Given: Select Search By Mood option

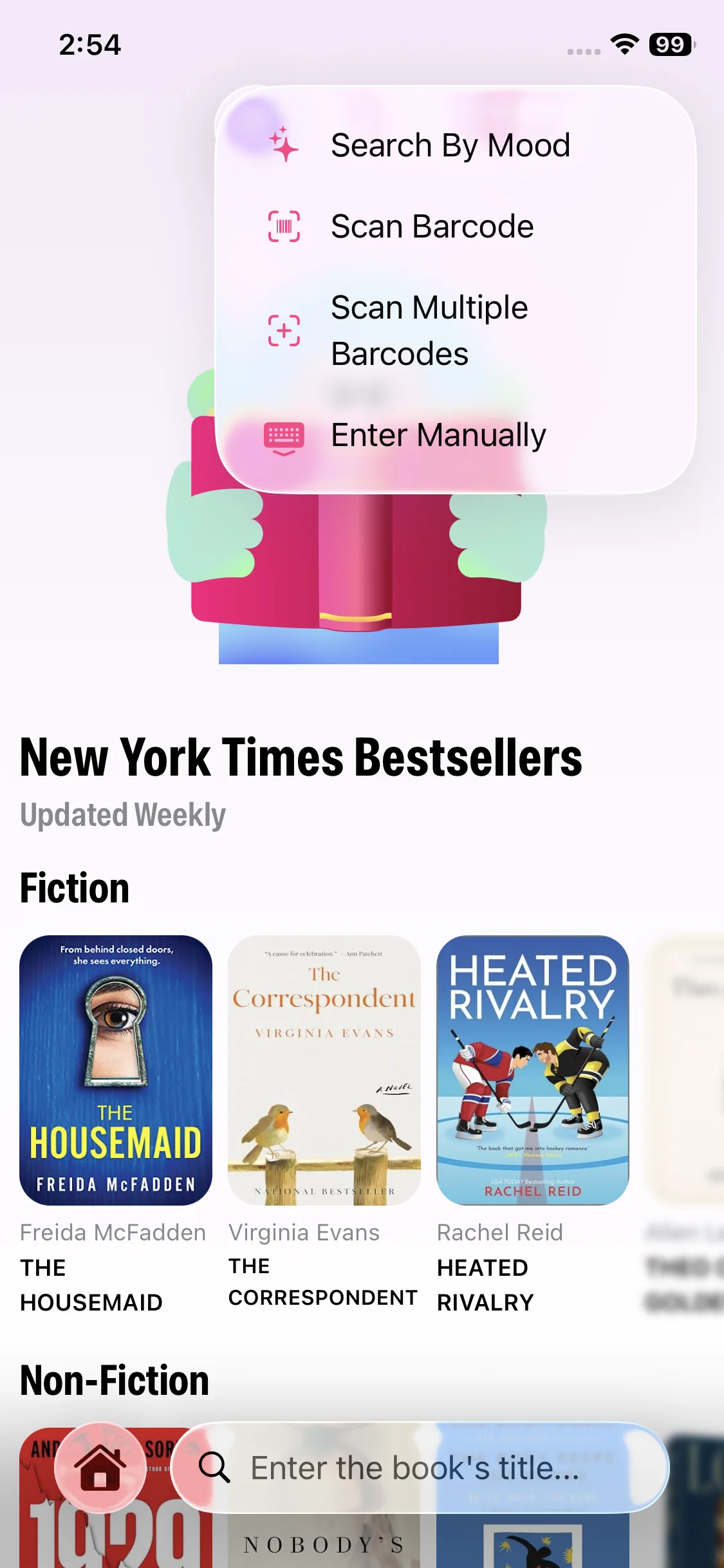Looking at the screenshot, I should pos(455,145).
